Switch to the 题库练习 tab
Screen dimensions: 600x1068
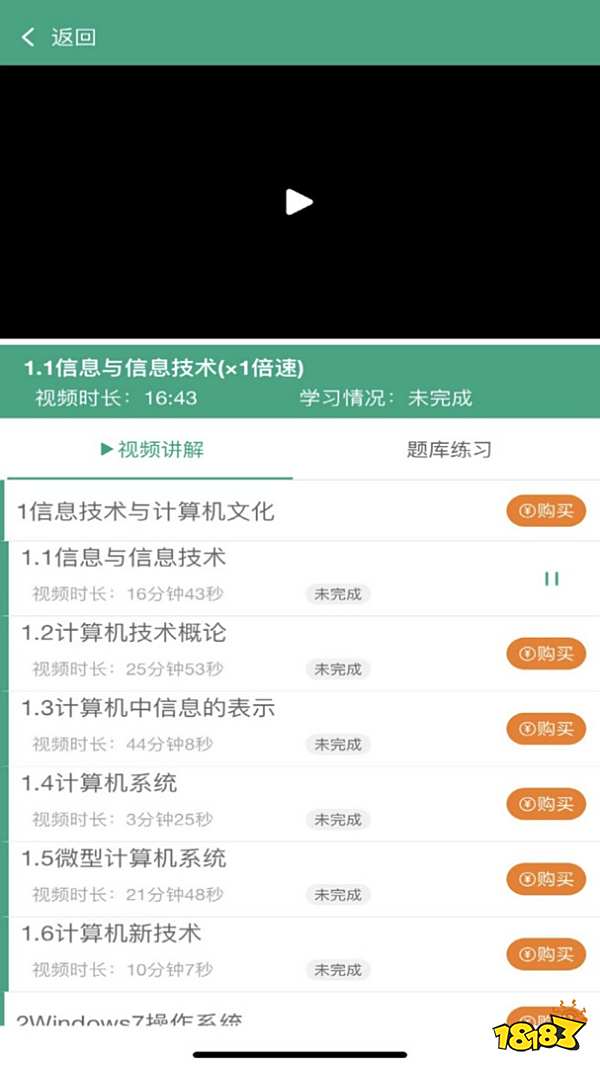(x=449, y=450)
